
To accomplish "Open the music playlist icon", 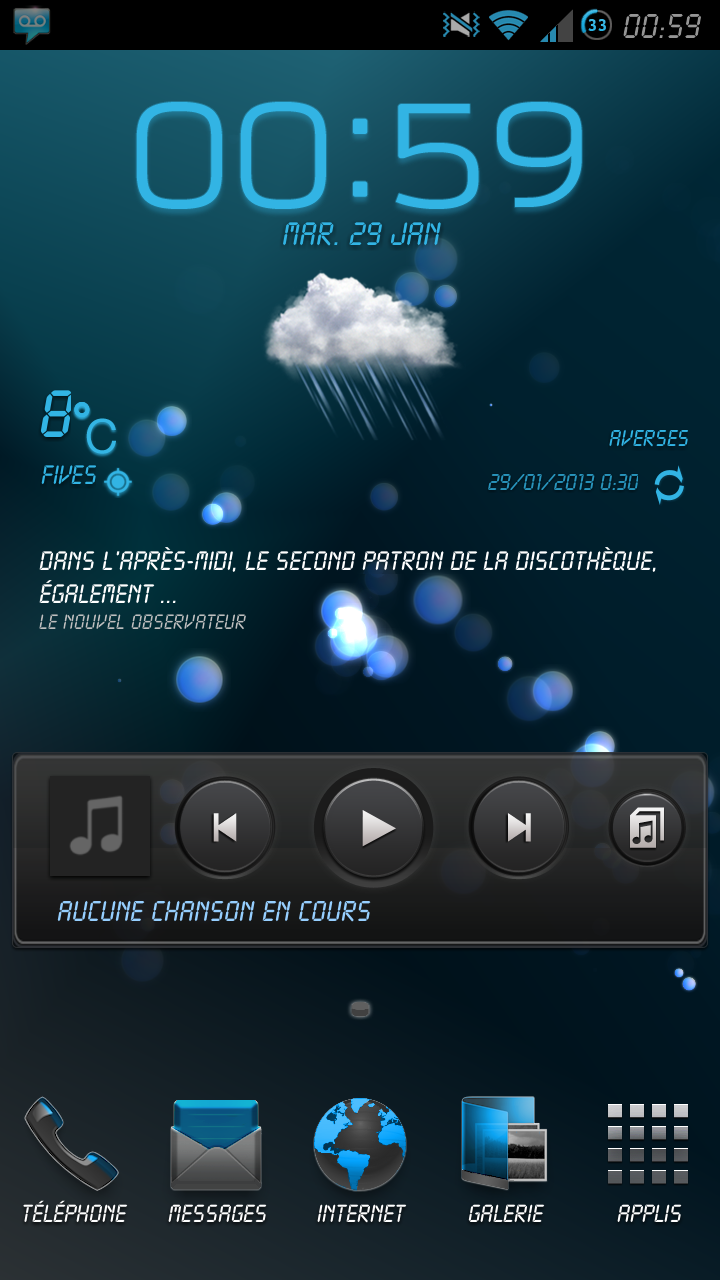I will coord(647,828).
